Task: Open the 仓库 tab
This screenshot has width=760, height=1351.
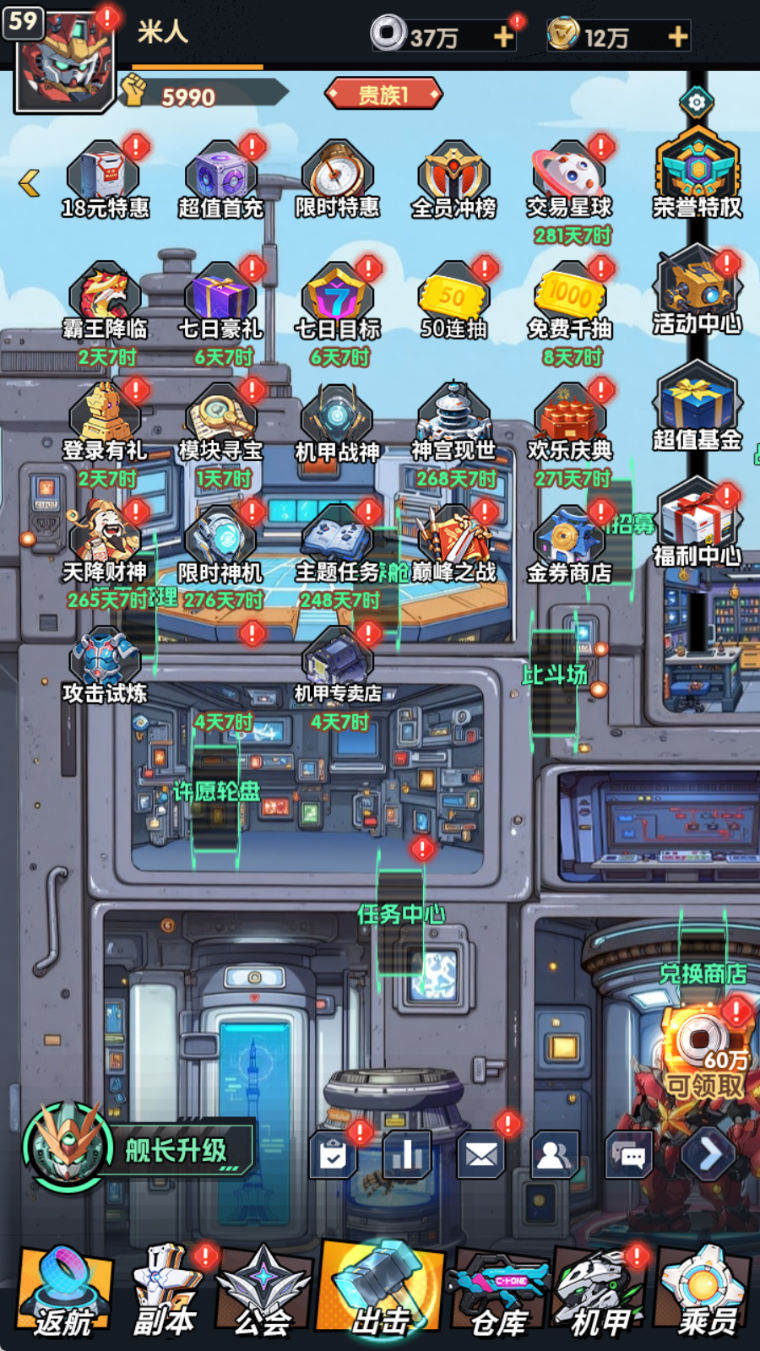Action: tap(498, 1293)
